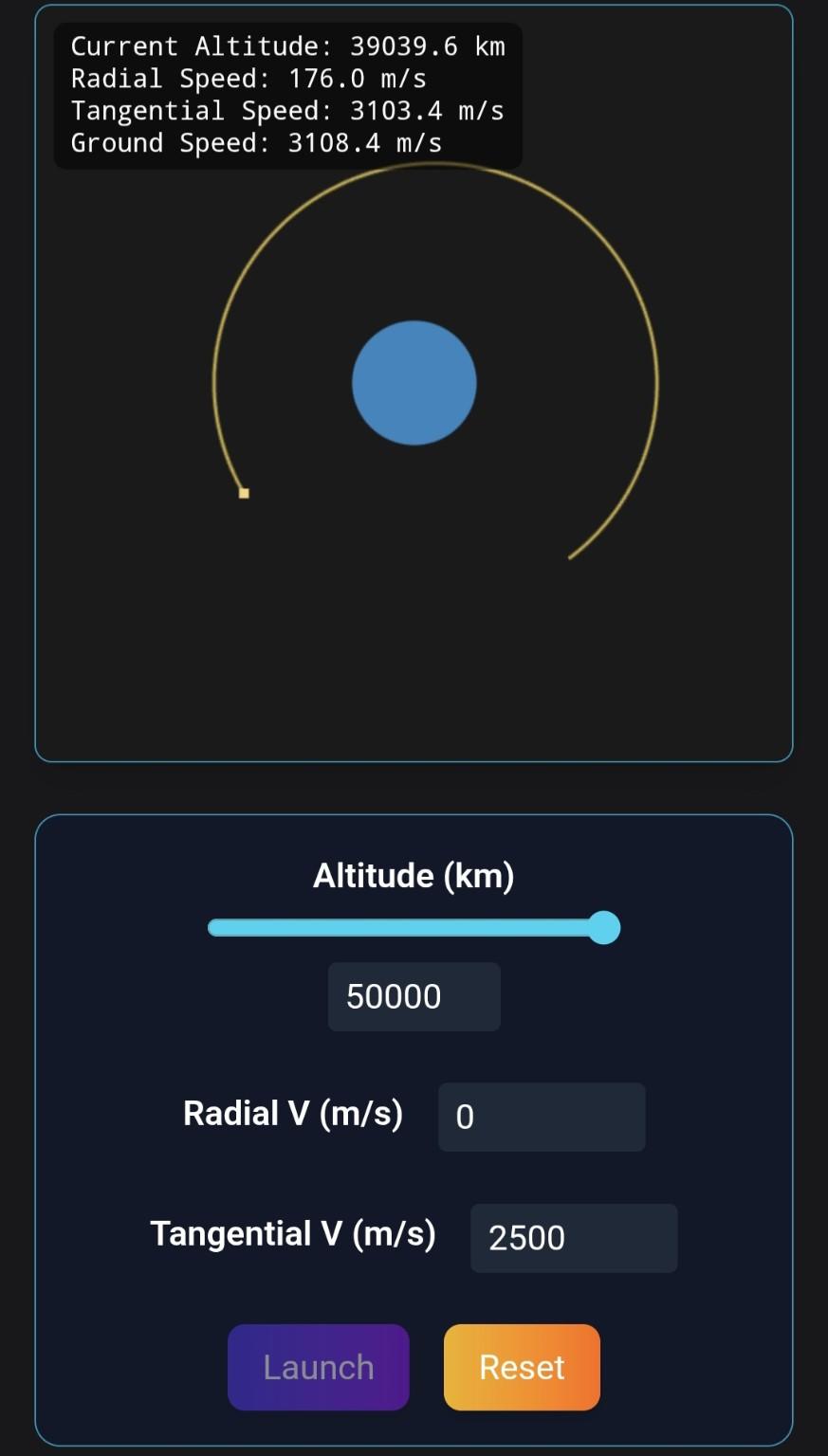The image size is (828, 1456).
Task: Reset the orbit simulation
Action: [522, 1367]
